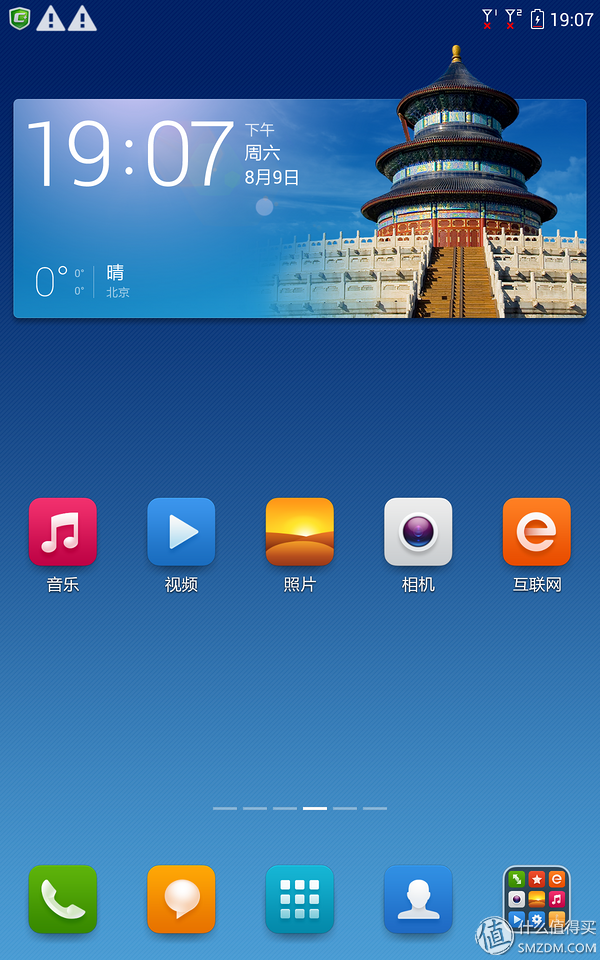Open the app drawer grid
The width and height of the screenshot is (600, 960).
coord(299,899)
